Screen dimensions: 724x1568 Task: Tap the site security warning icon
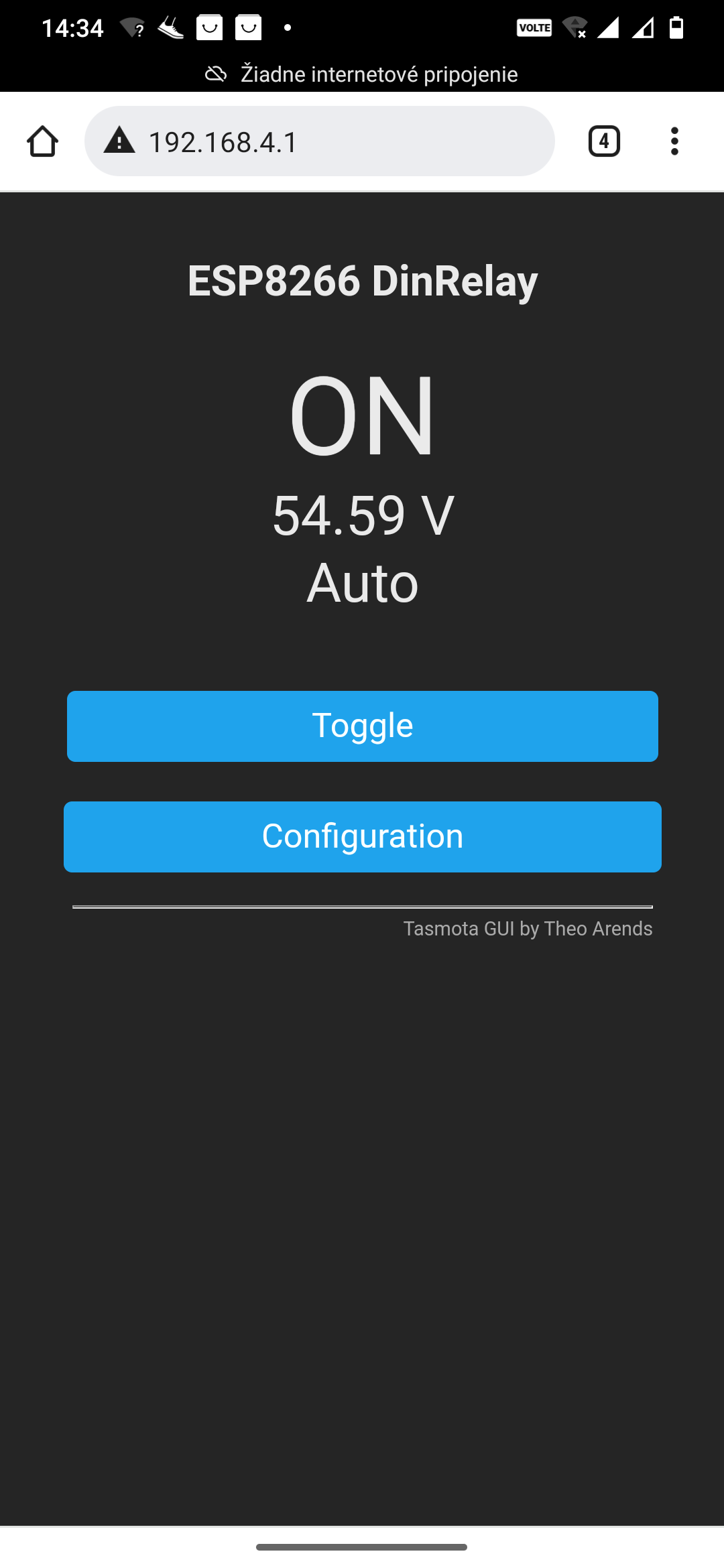coord(120,141)
